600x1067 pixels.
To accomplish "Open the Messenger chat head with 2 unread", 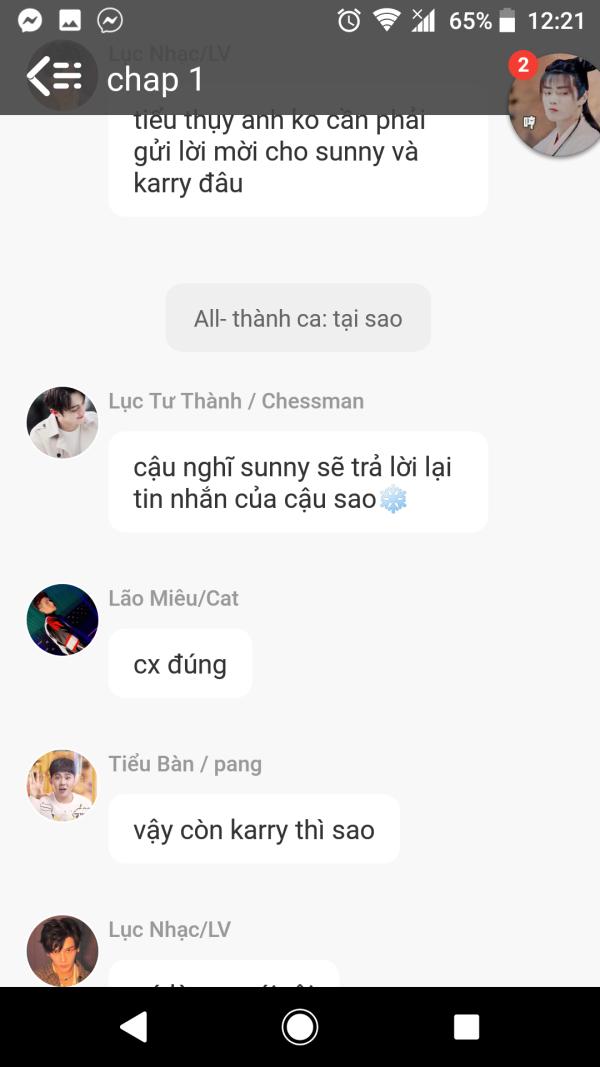I will coord(554,105).
